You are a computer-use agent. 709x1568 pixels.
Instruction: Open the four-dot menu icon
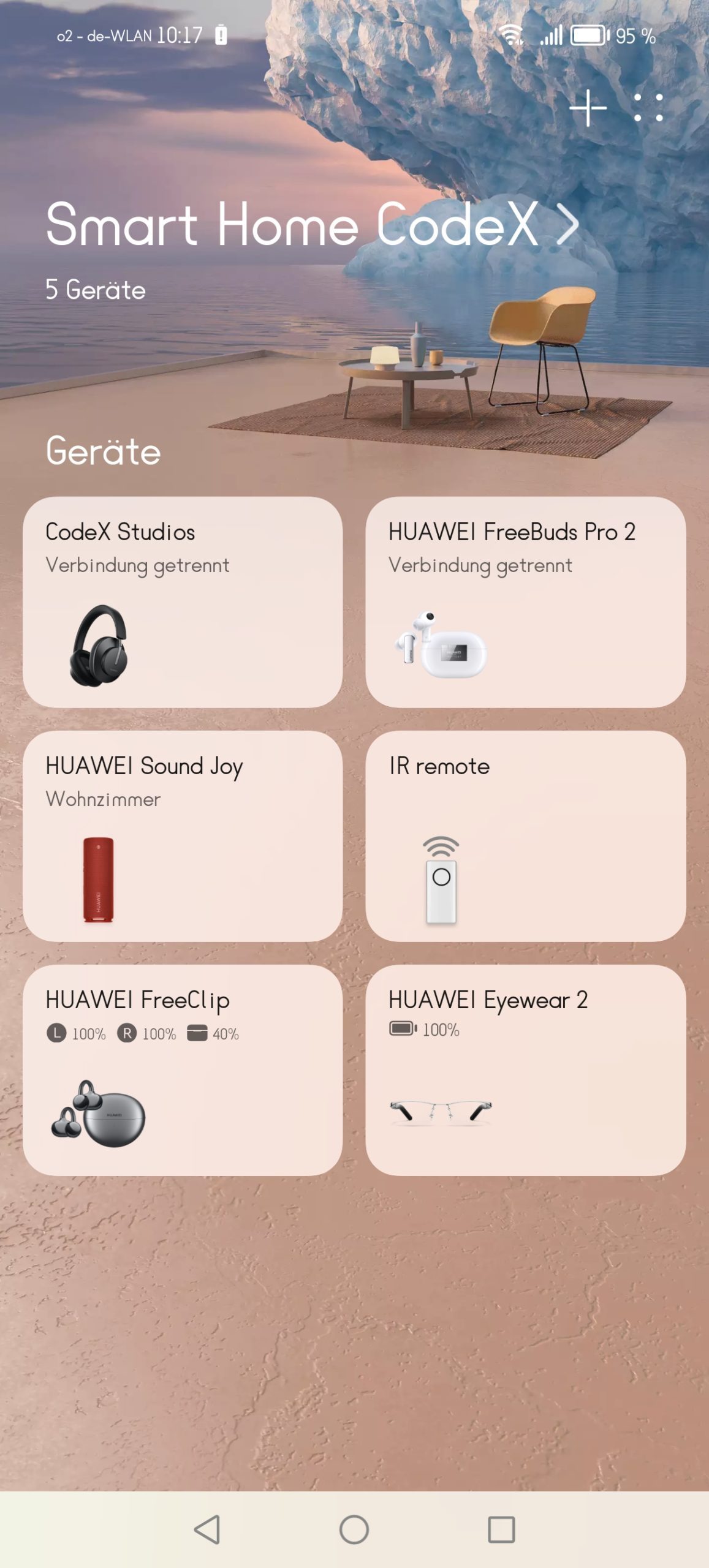(648, 108)
